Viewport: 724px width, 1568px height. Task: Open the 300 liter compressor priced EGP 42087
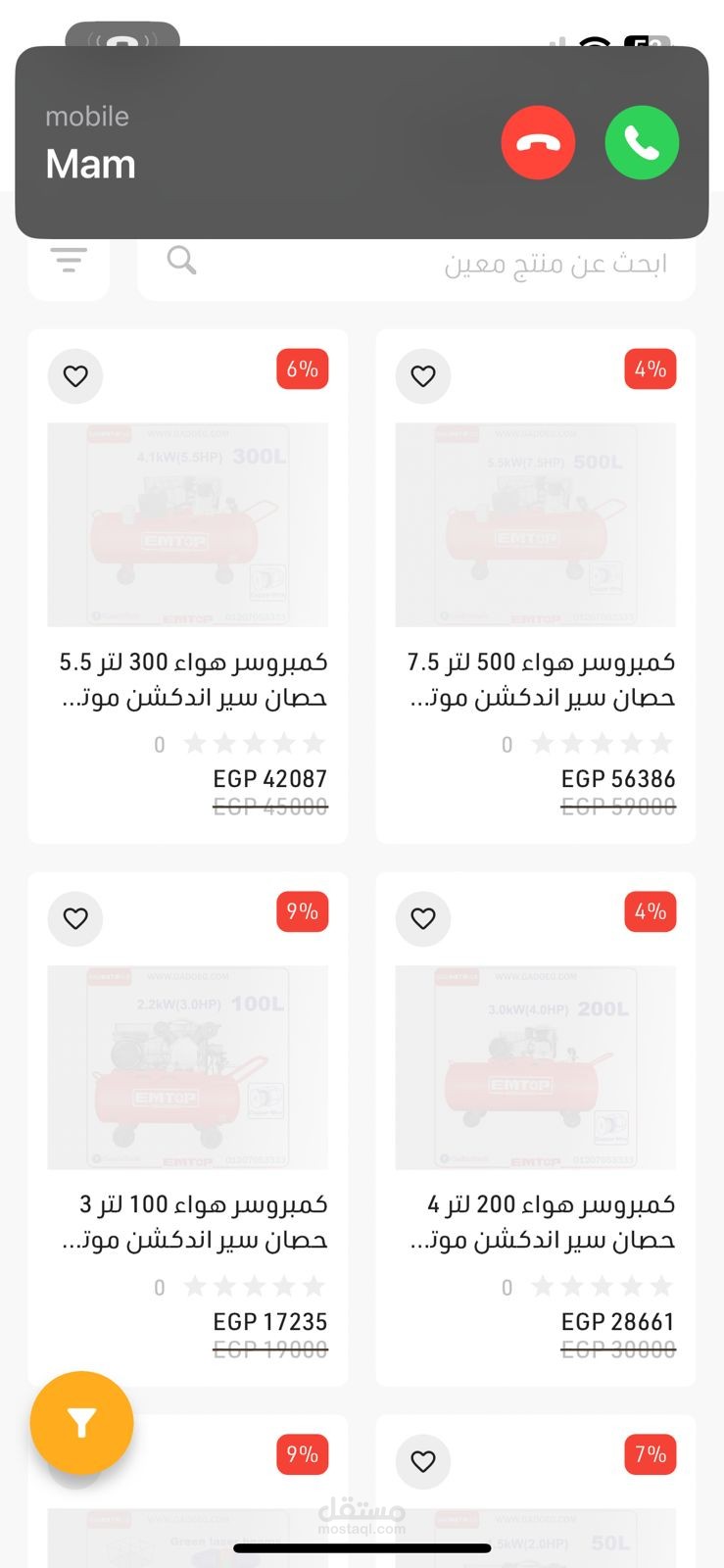coord(187,525)
